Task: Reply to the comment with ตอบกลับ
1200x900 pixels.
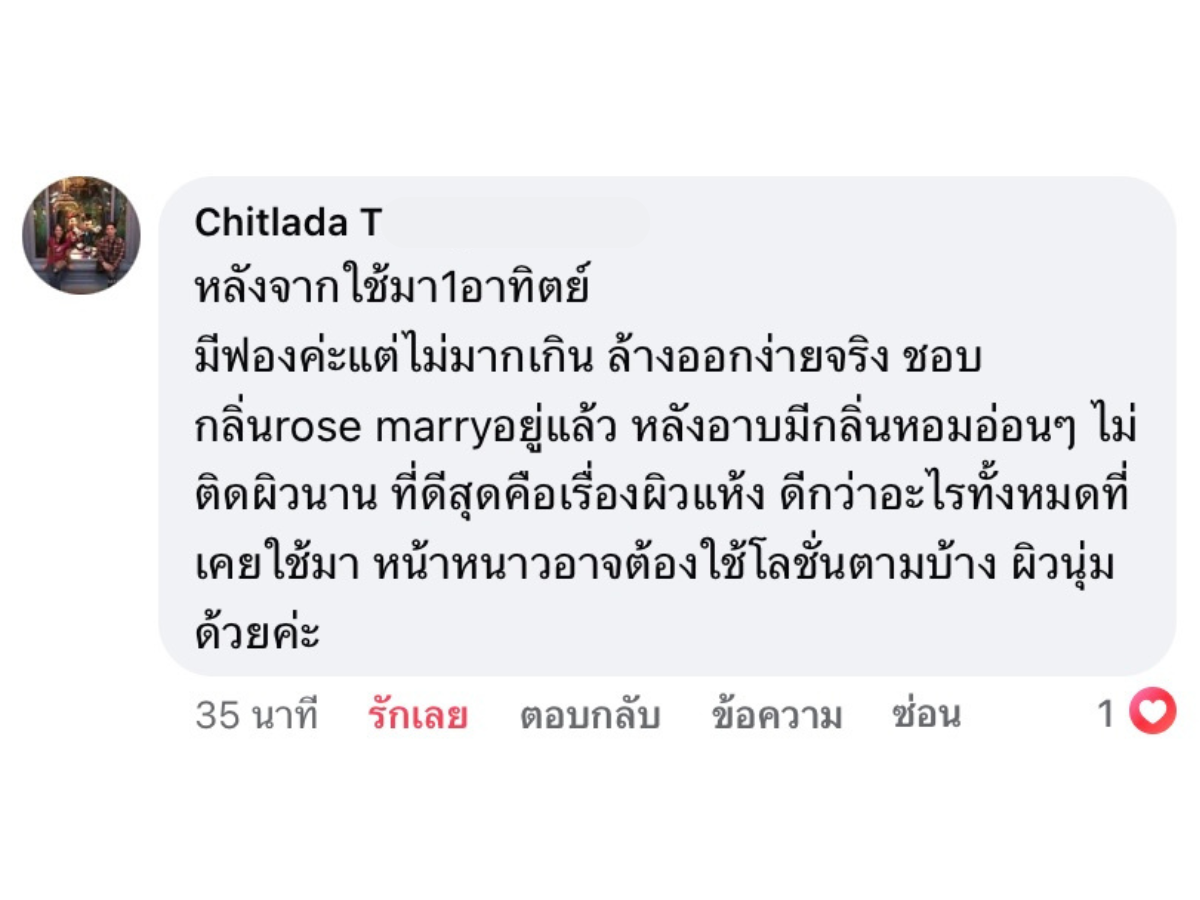Action: (x=589, y=715)
